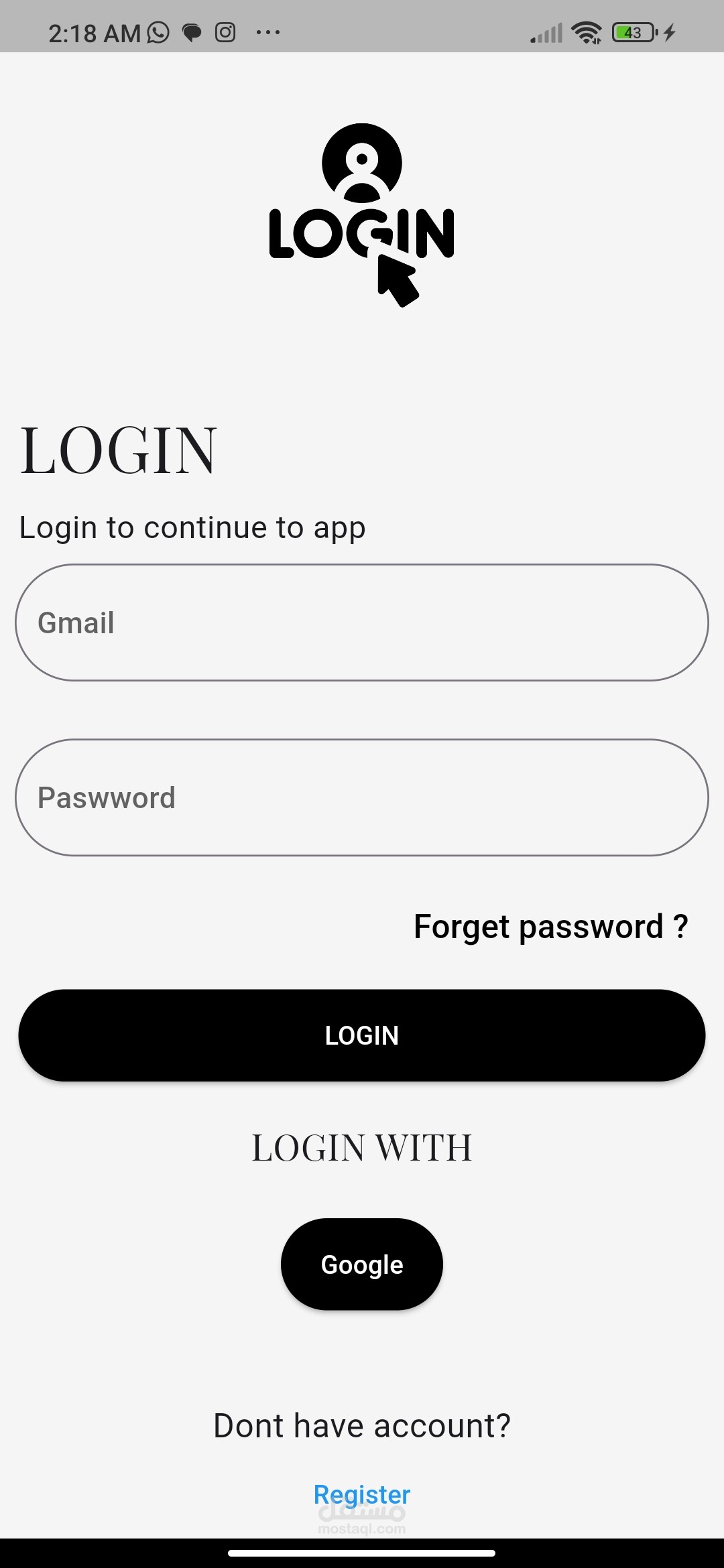
Task: Open the Forget password link
Action: click(x=550, y=927)
